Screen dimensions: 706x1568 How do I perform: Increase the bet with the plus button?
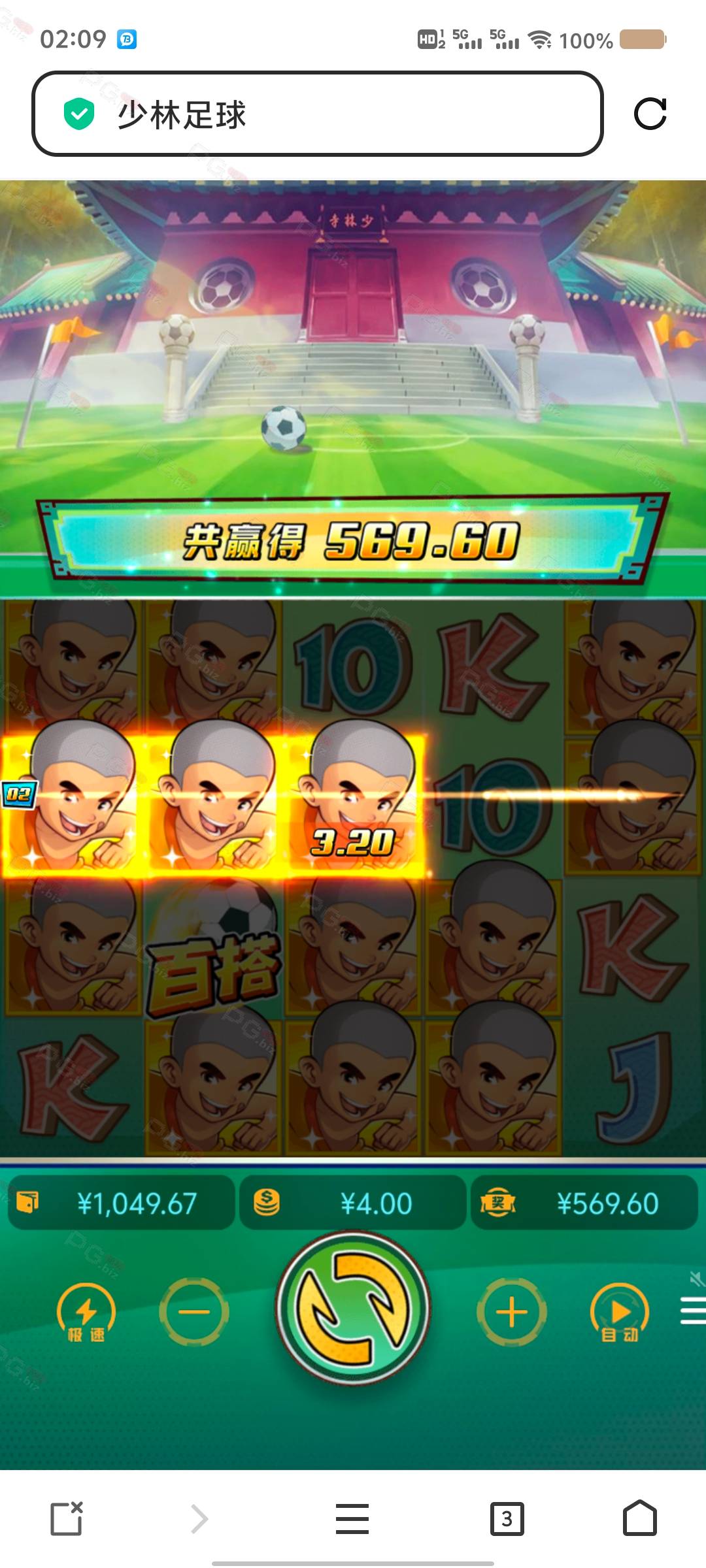tap(512, 1311)
